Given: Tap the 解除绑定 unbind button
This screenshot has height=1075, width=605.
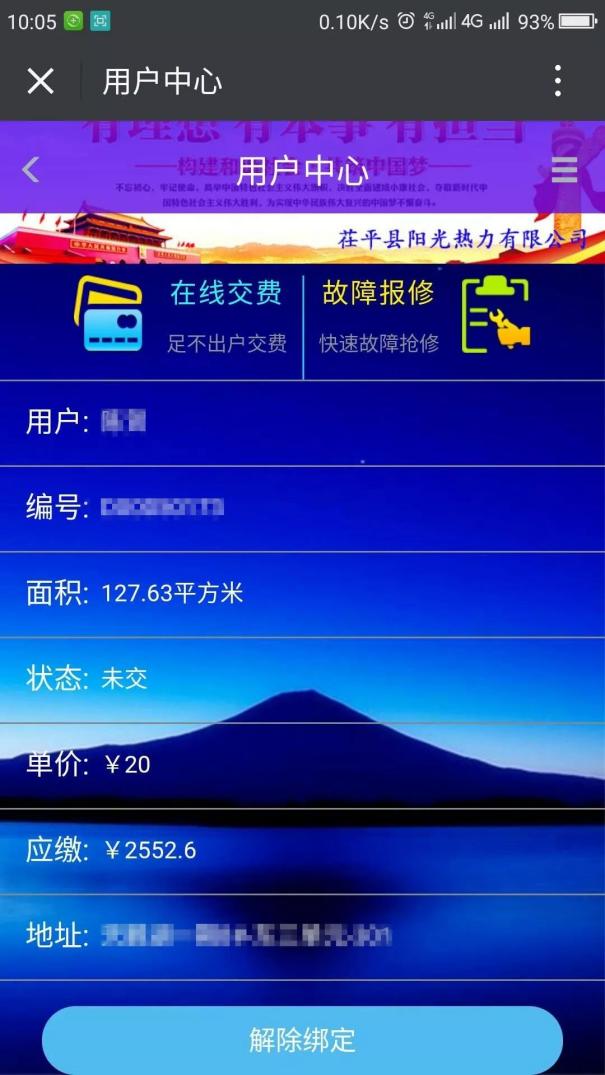Looking at the screenshot, I should click(302, 1040).
